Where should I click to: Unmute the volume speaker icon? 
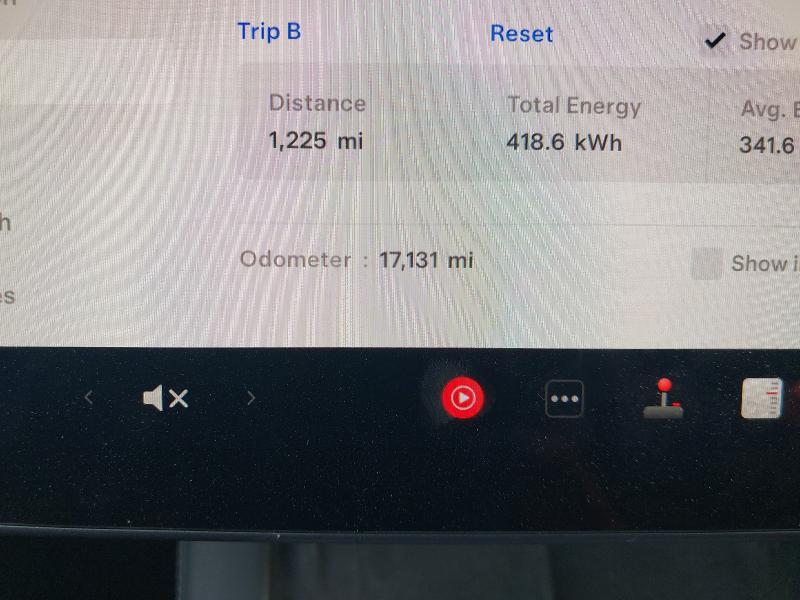(165, 399)
